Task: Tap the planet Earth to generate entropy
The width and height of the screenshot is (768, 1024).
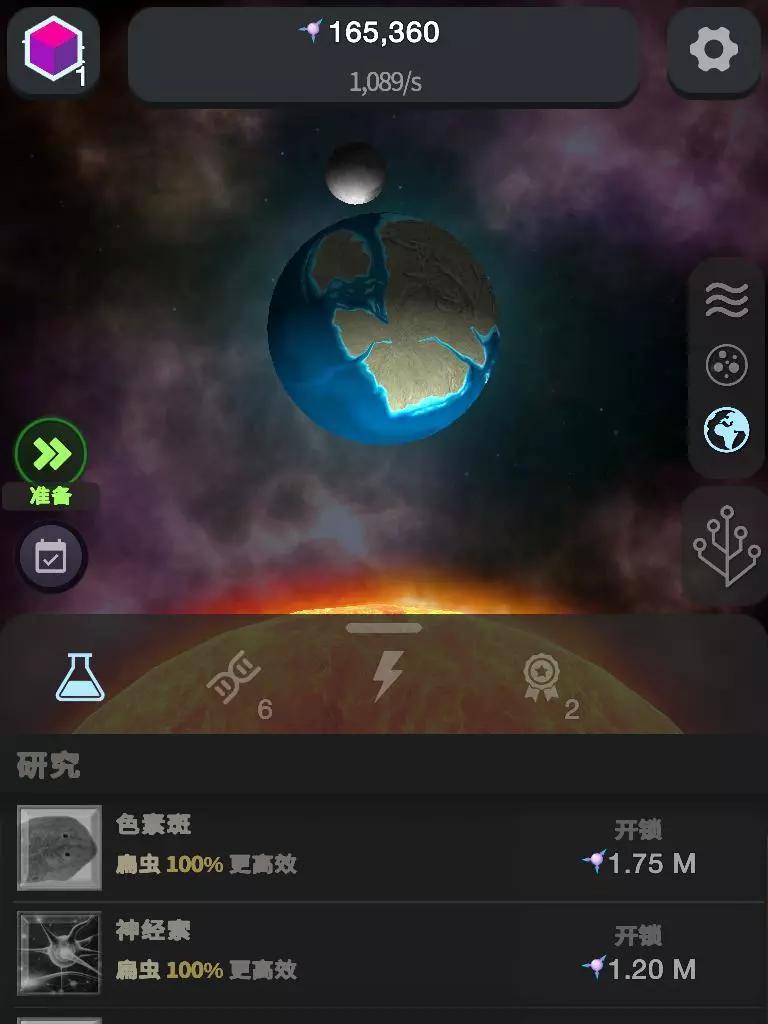Action: [x=384, y=330]
